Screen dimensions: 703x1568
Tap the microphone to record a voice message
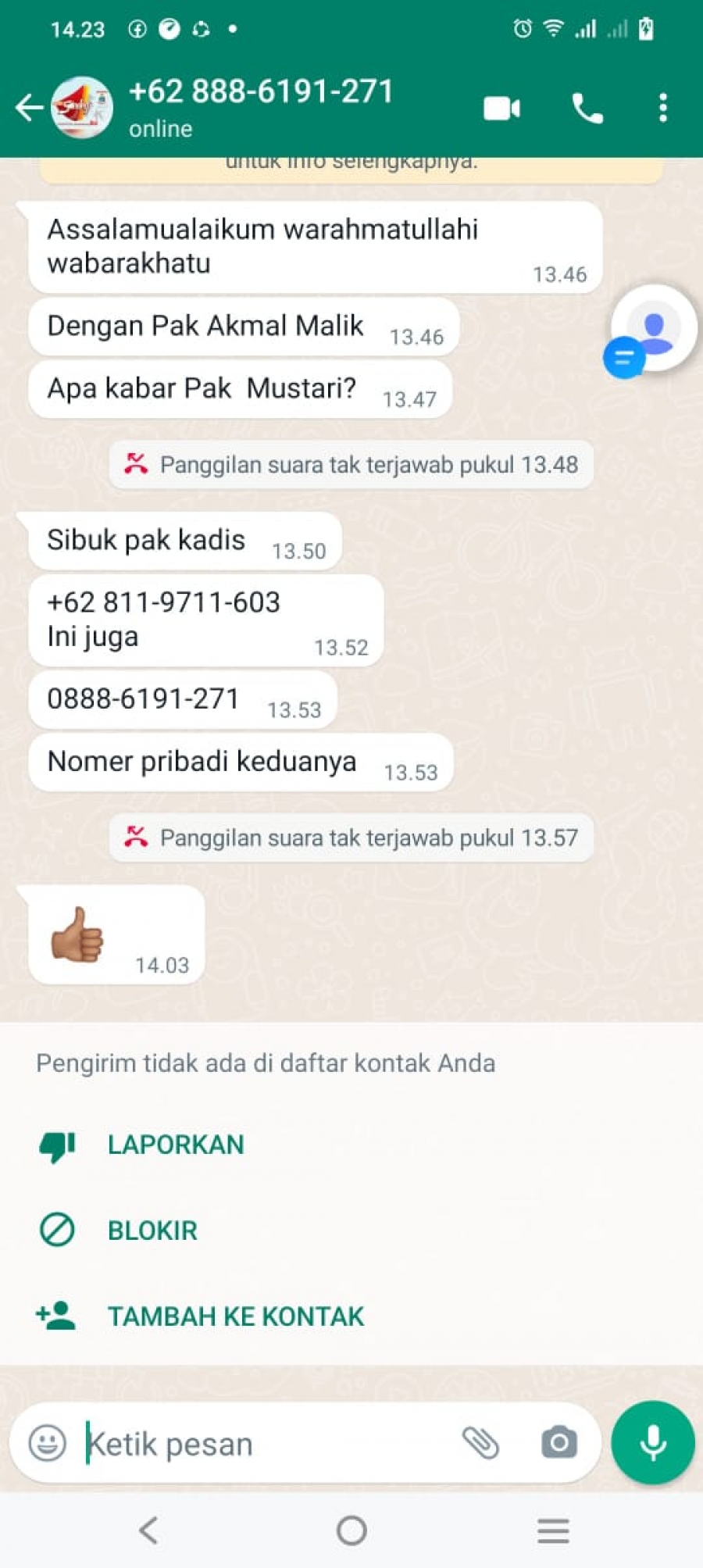click(653, 1442)
